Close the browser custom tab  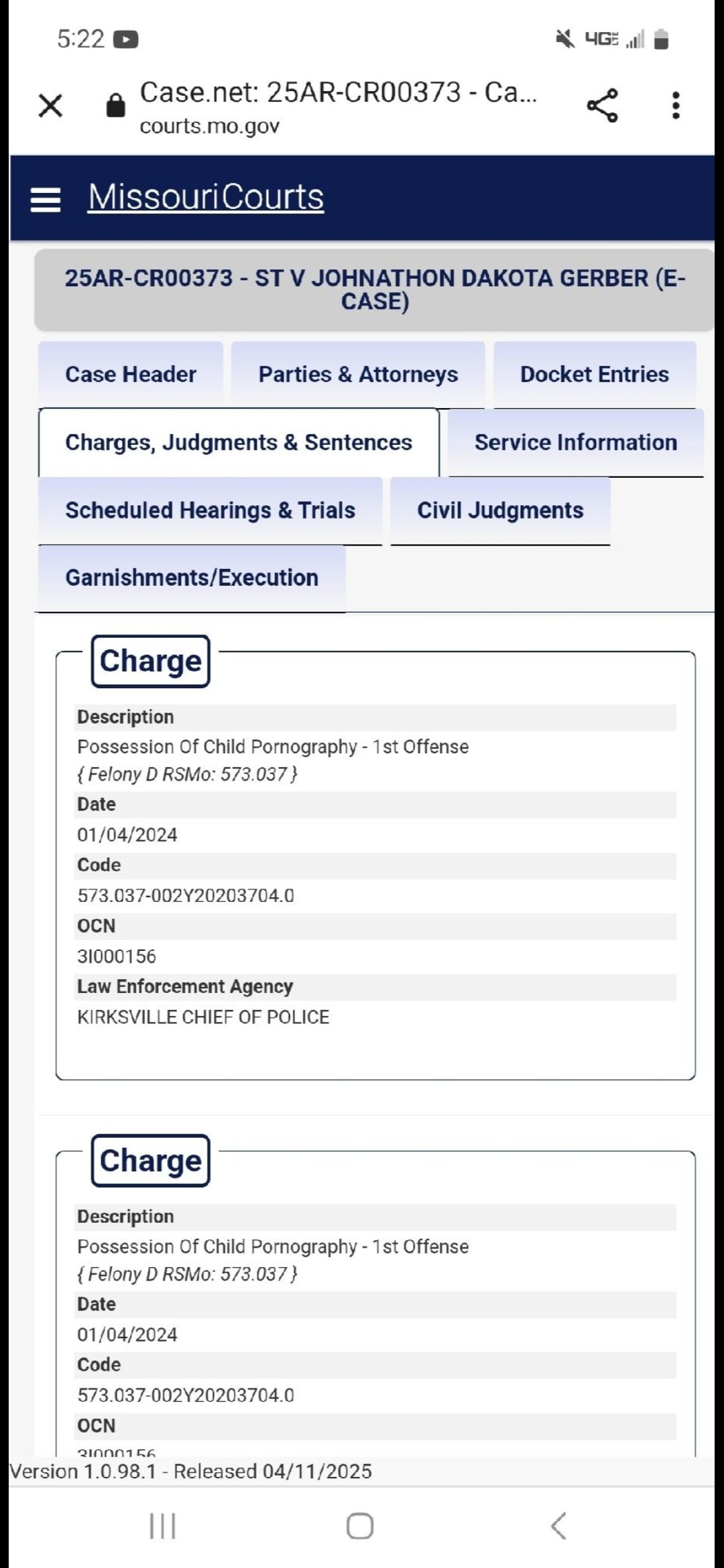click(x=50, y=106)
